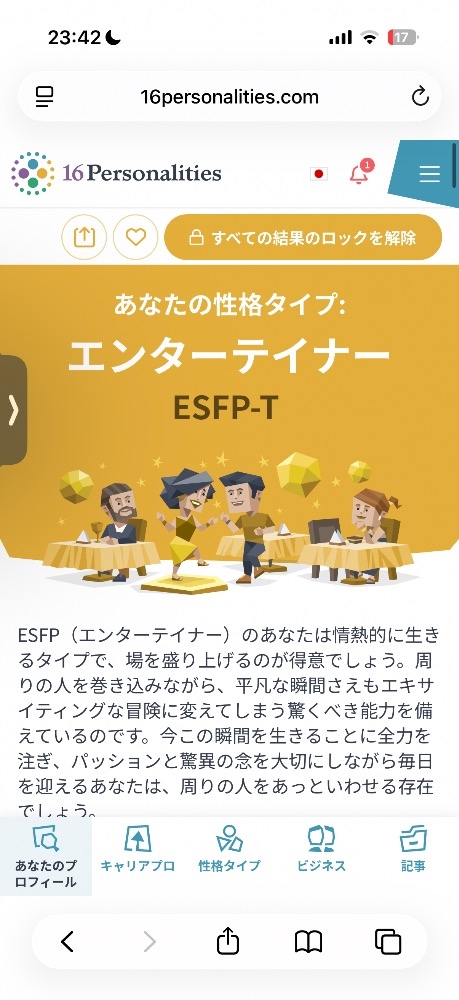
Task: Reload the page
Action: (x=420, y=97)
